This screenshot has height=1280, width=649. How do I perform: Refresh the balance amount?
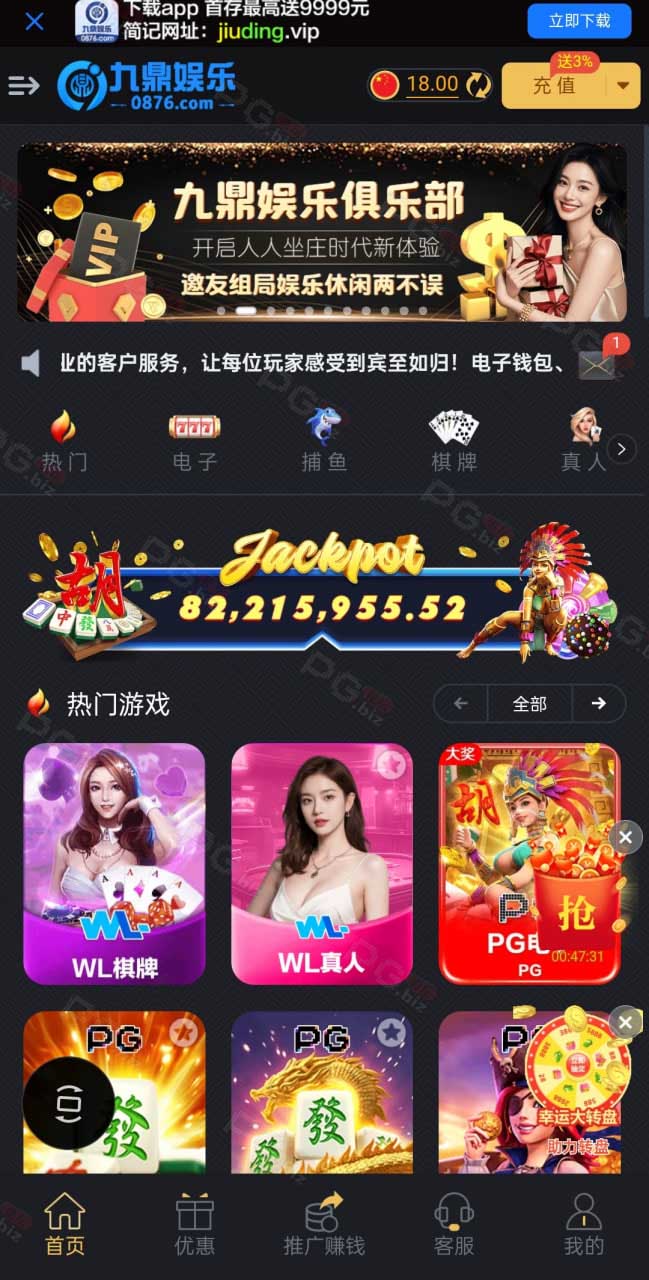pos(478,85)
